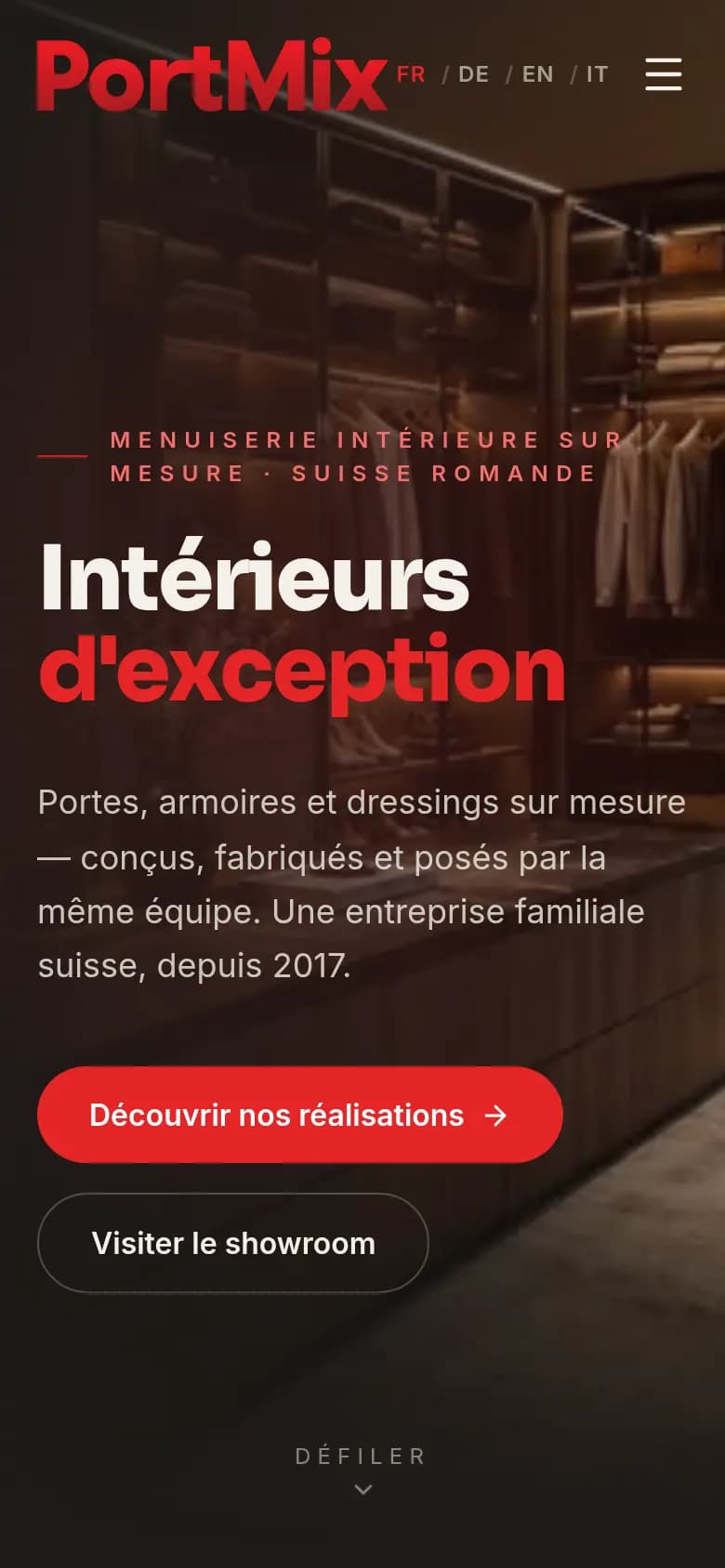The width and height of the screenshot is (725, 1568).
Task: Switch language to DE
Action: (x=473, y=74)
